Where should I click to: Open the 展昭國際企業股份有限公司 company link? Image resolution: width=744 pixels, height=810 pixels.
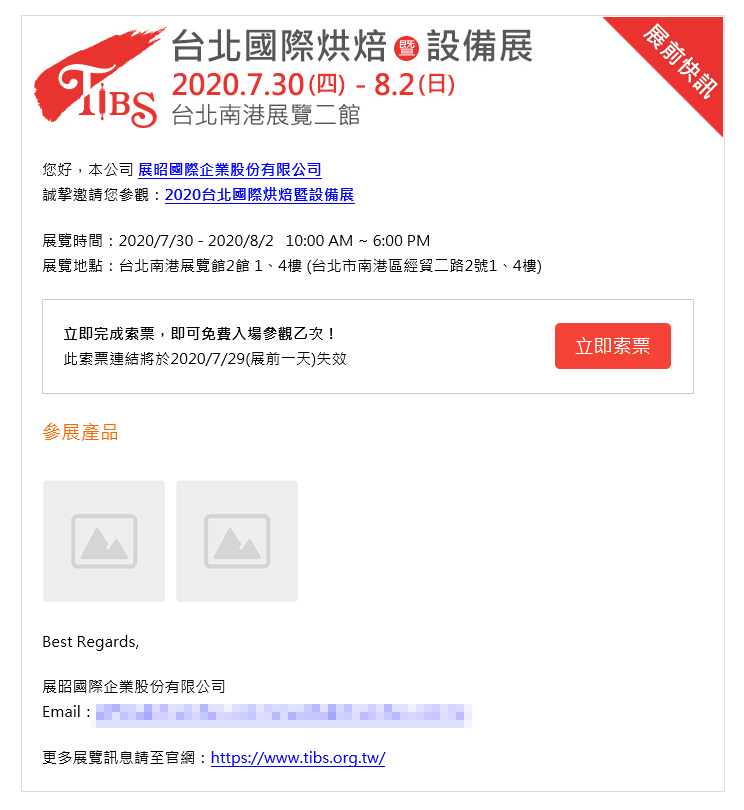click(x=229, y=170)
